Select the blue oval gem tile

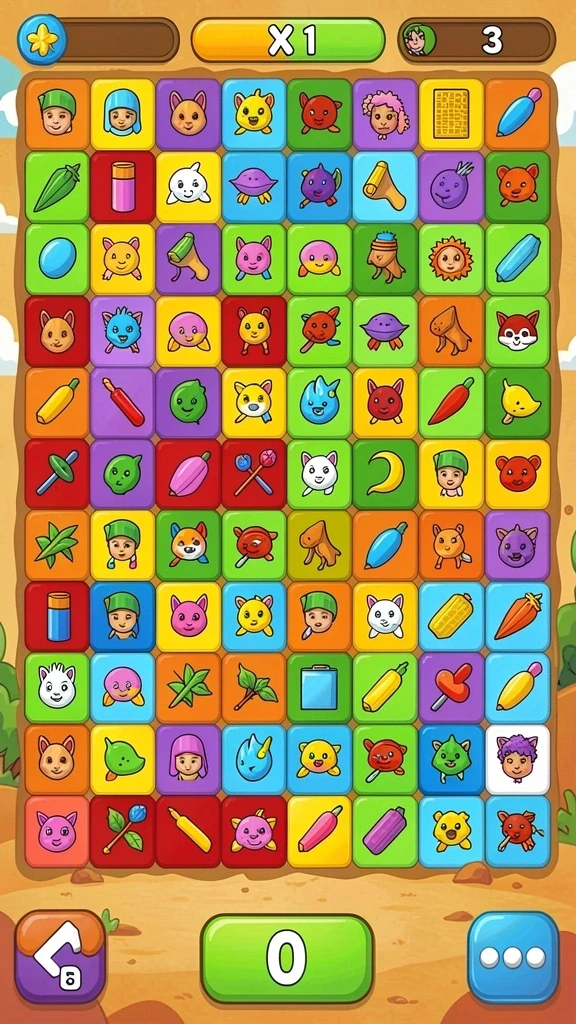(57, 259)
